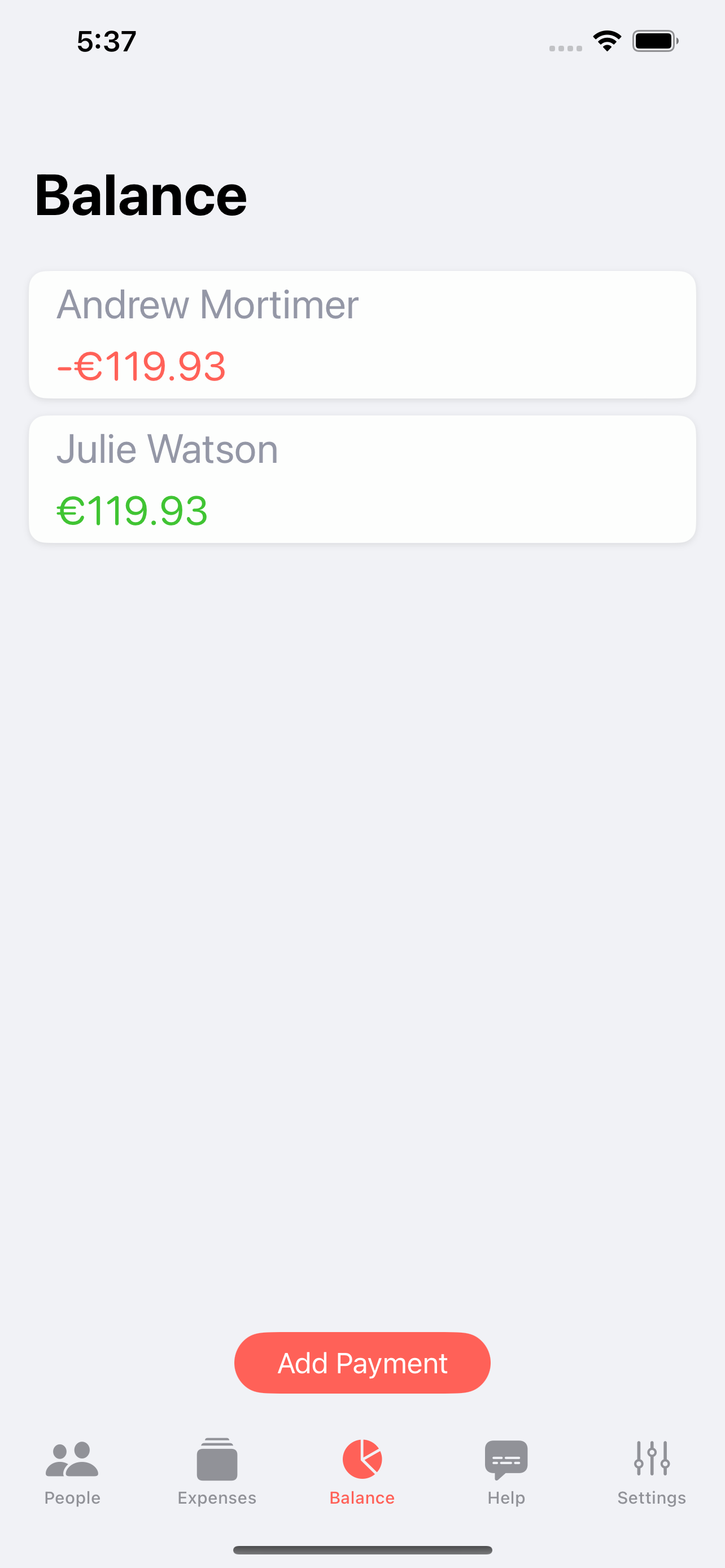Open Andrew Mortimer's balance card
Screen dimensions: 725x1568
click(362, 335)
